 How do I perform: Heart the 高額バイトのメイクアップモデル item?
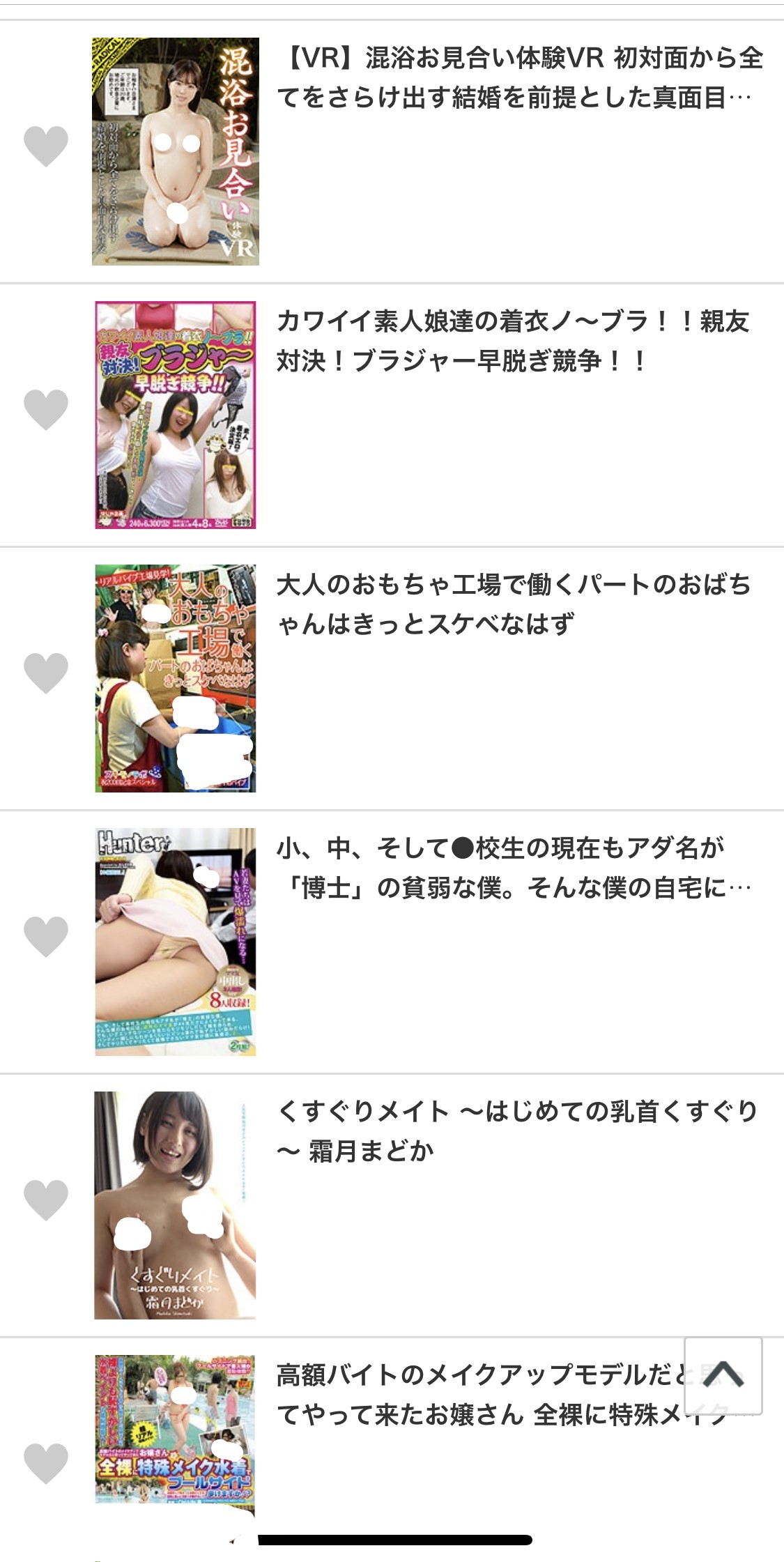[46, 1464]
